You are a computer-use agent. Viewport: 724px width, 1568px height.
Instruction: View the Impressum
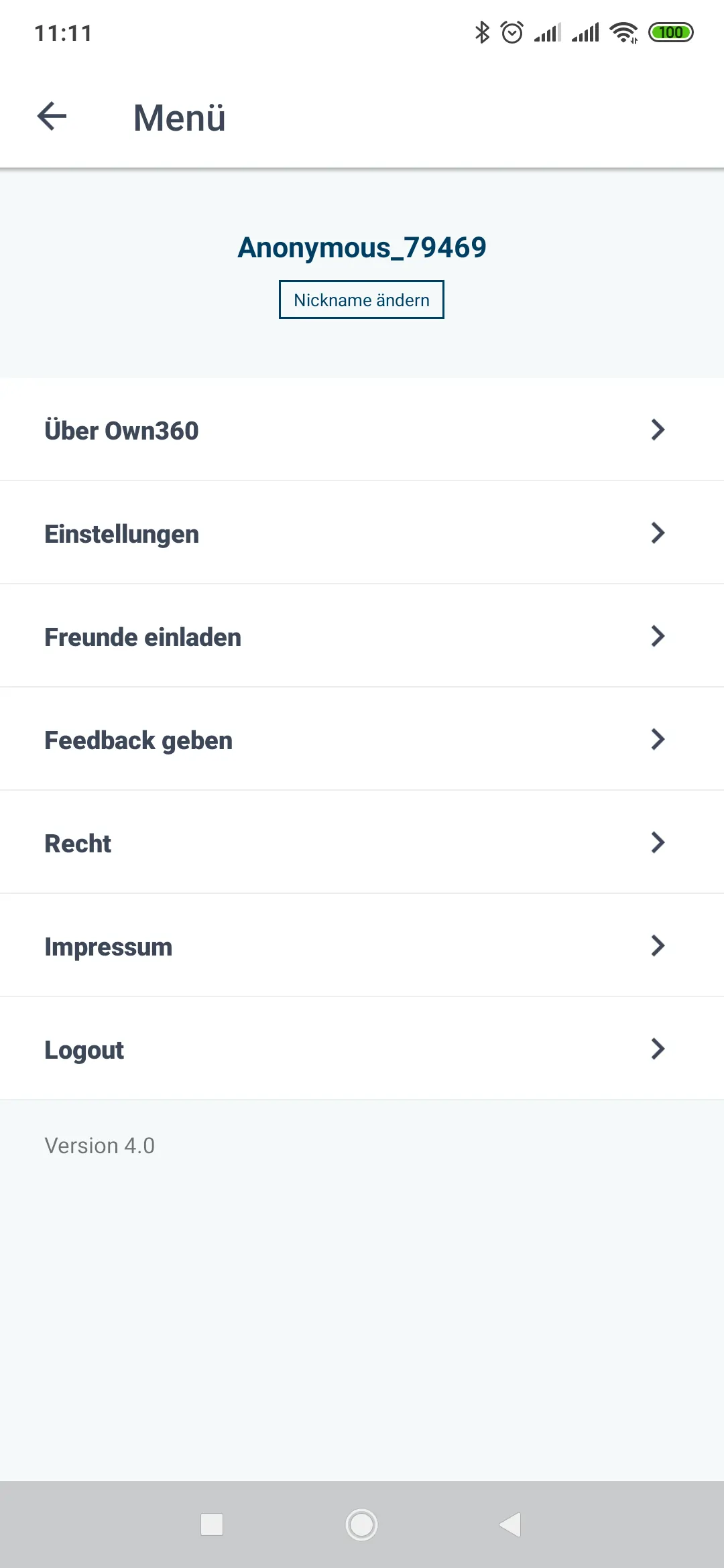(x=362, y=945)
